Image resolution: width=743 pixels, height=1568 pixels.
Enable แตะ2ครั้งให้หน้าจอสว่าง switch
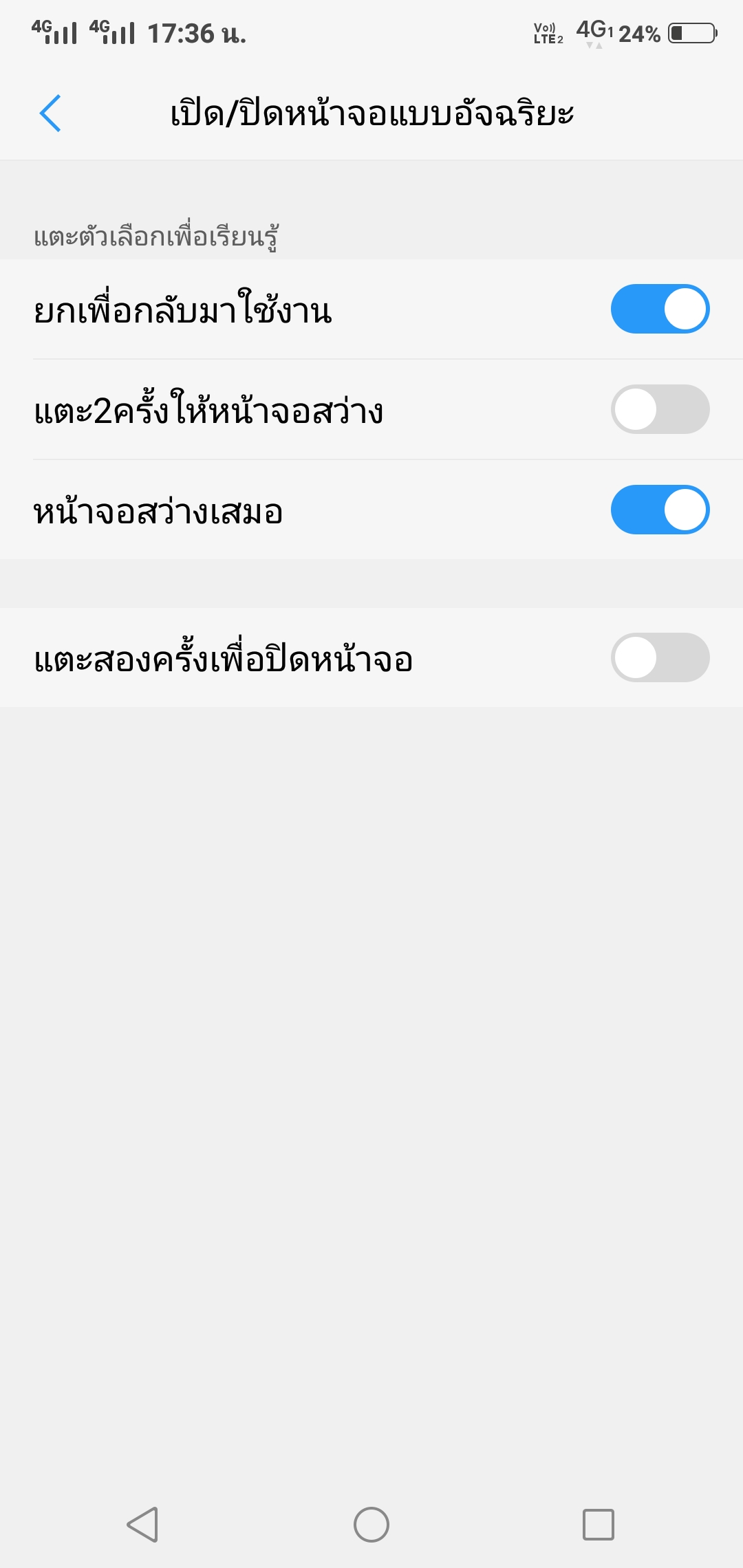tap(660, 409)
